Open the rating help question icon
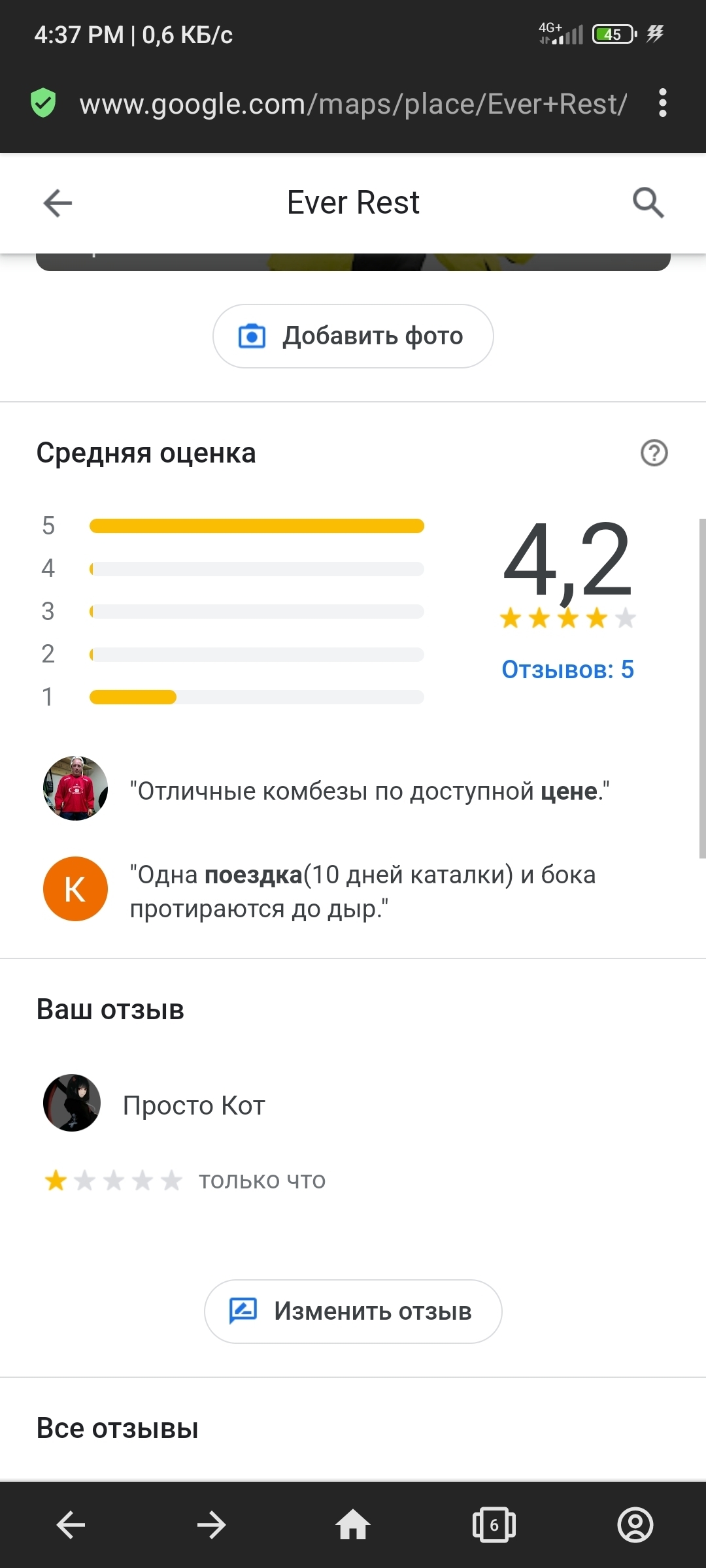The width and height of the screenshot is (706, 1568). coord(654,453)
